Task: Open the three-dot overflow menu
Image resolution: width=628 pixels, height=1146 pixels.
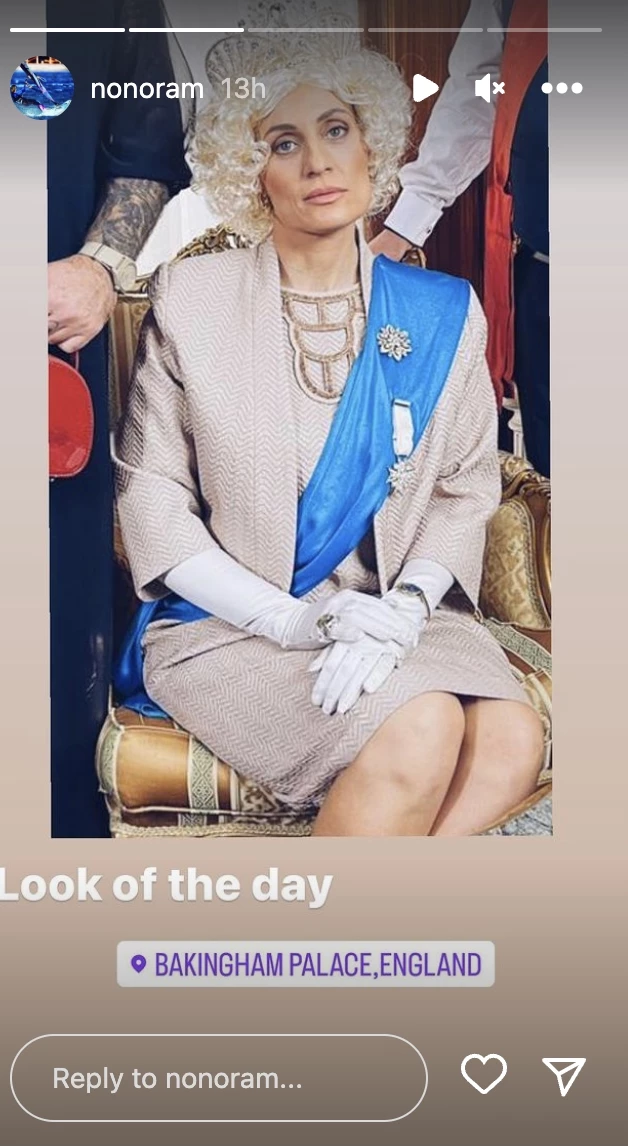Action: click(562, 88)
